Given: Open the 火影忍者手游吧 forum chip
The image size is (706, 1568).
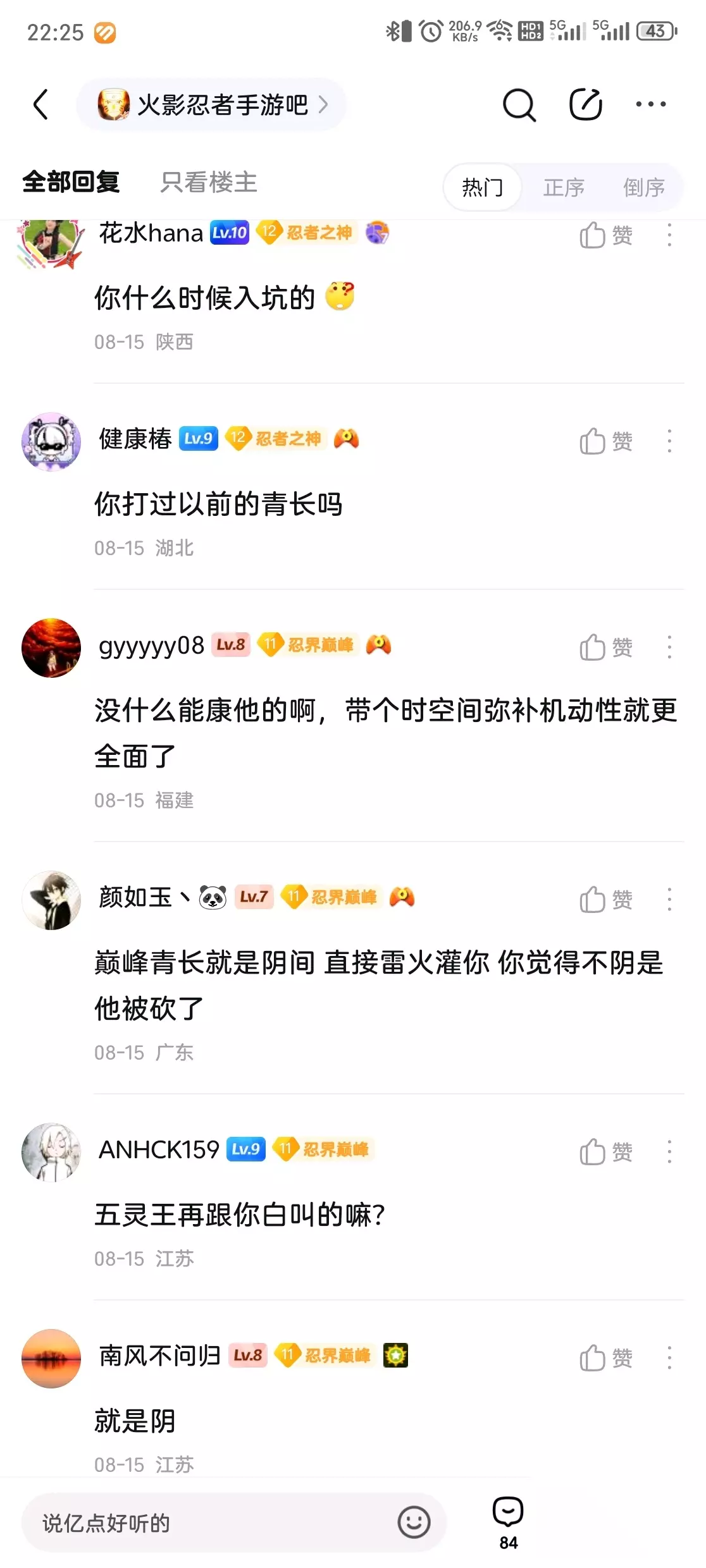Looking at the screenshot, I should pos(211,104).
